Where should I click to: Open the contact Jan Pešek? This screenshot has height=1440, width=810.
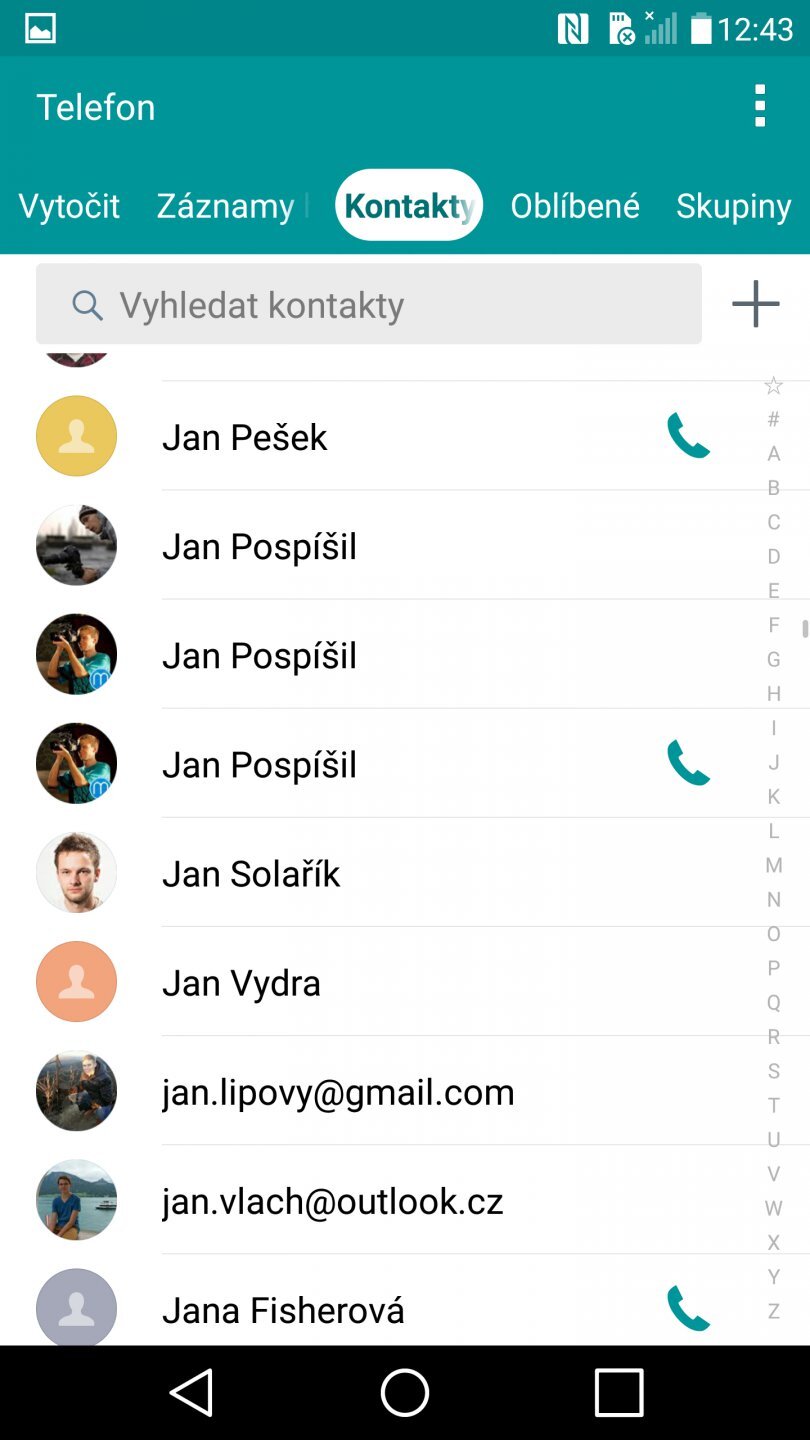pos(245,437)
